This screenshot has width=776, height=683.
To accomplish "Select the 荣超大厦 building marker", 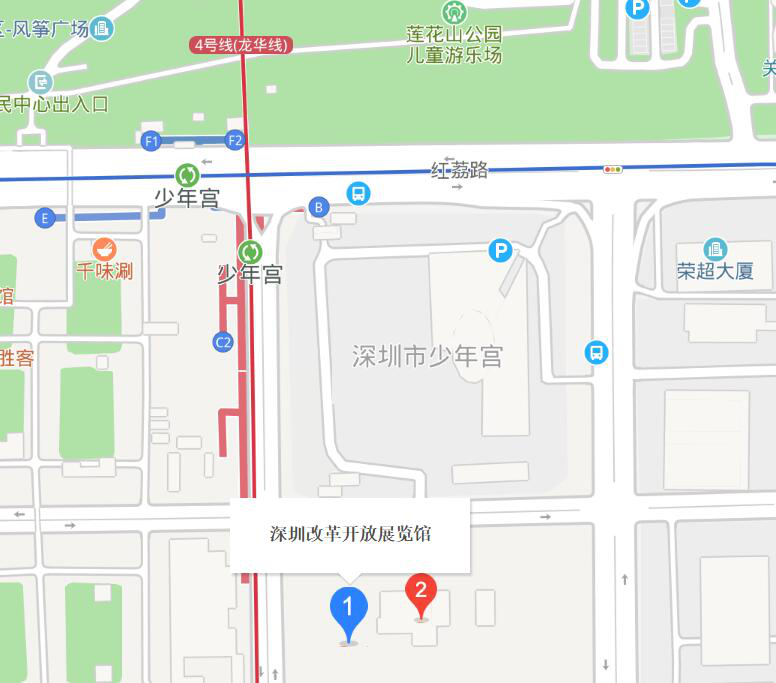I will (714, 249).
